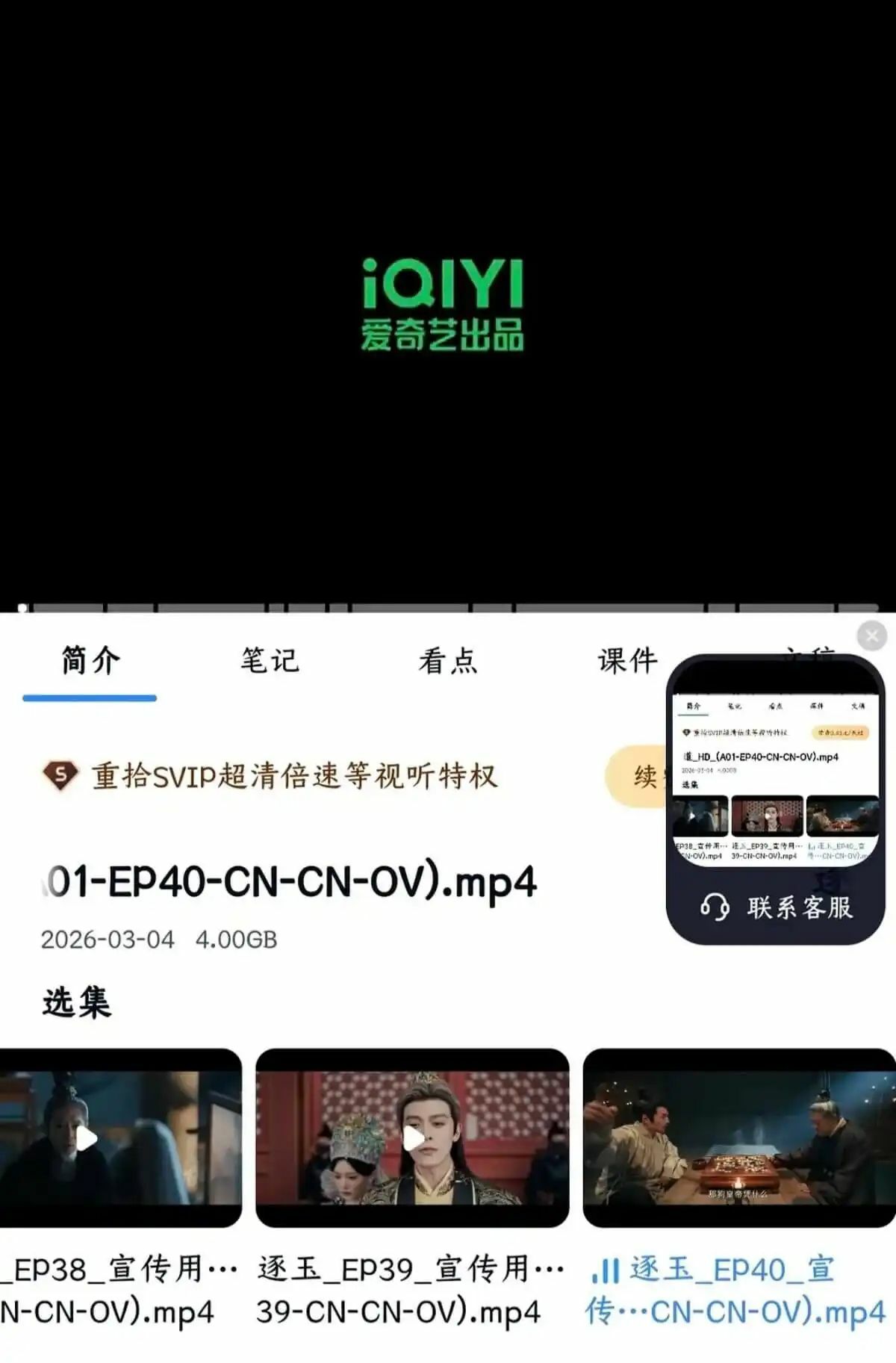
Task: Switch to the 简介 tab
Action: click(x=90, y=661)
